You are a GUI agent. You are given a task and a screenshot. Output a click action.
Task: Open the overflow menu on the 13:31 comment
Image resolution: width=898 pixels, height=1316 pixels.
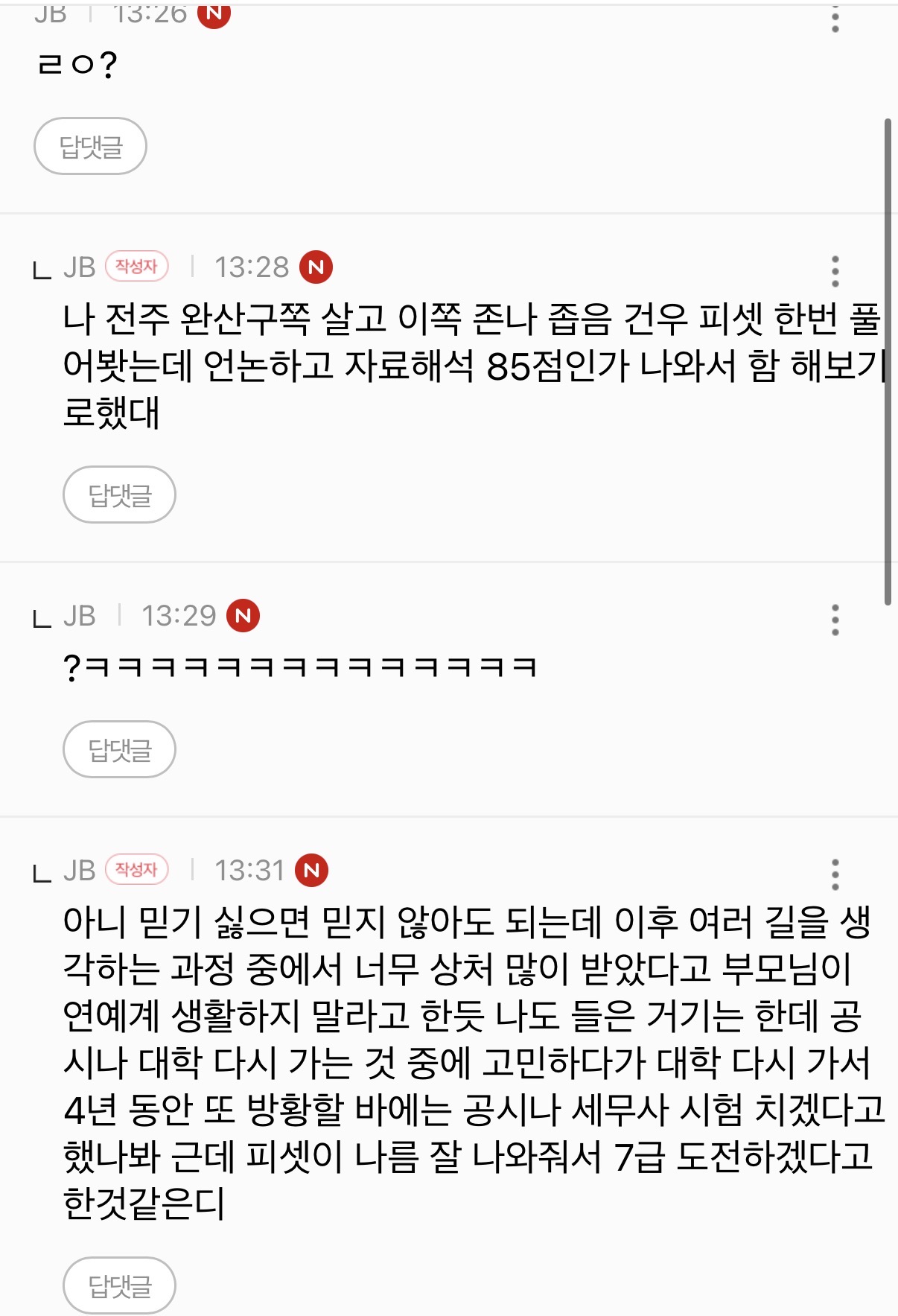[834, 875]
